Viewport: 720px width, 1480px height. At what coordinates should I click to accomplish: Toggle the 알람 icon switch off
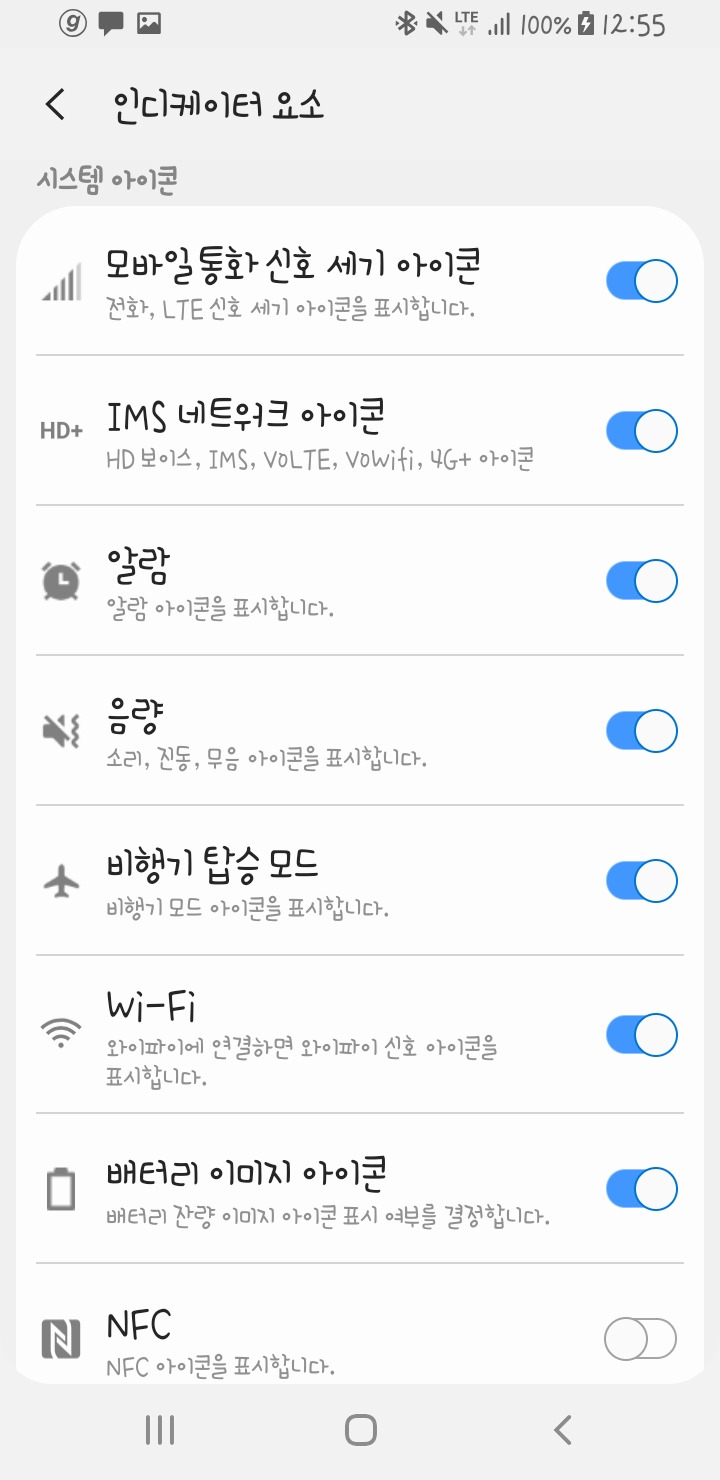[642, 581]
